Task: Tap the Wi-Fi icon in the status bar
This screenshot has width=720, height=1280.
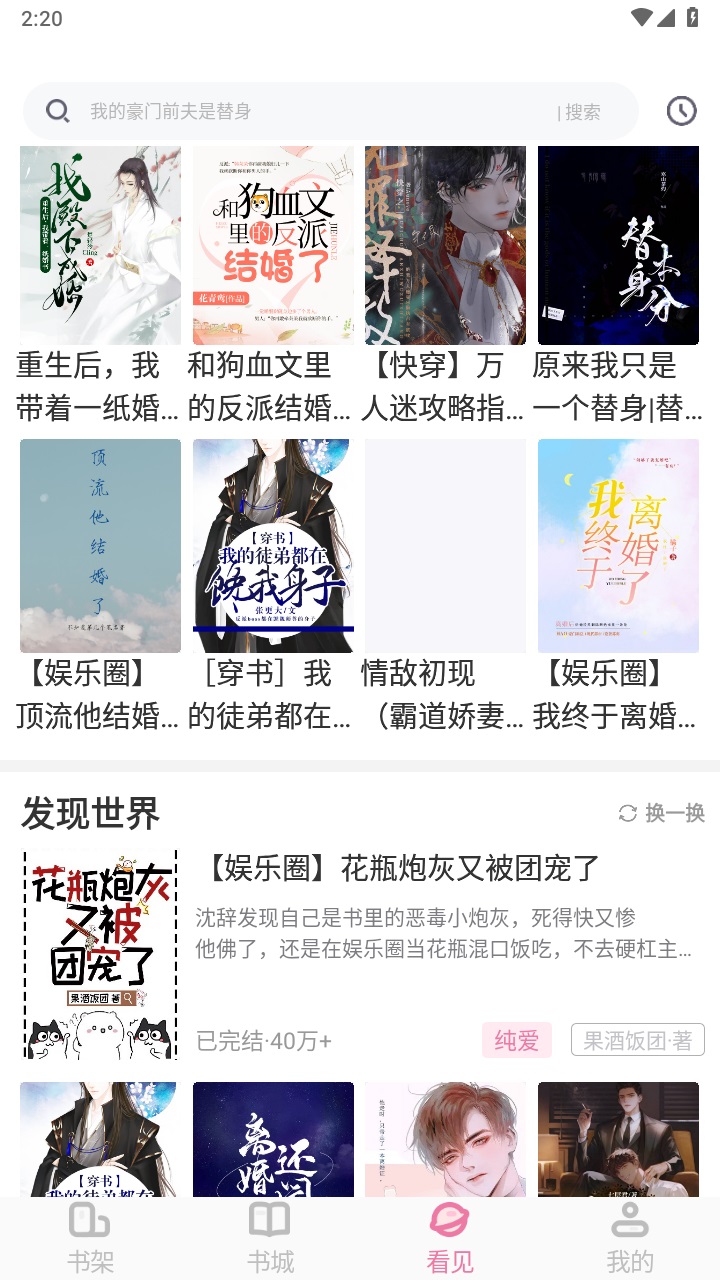Action: tap(643, 16)
